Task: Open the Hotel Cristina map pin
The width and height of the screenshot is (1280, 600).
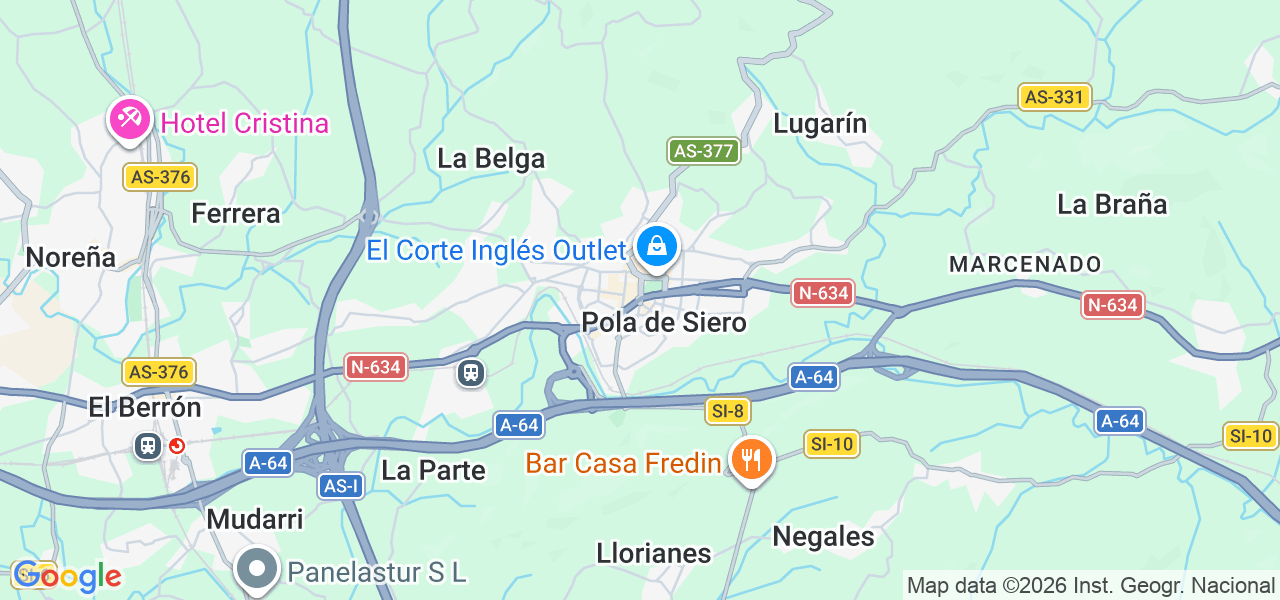Action: coord(130,120)
